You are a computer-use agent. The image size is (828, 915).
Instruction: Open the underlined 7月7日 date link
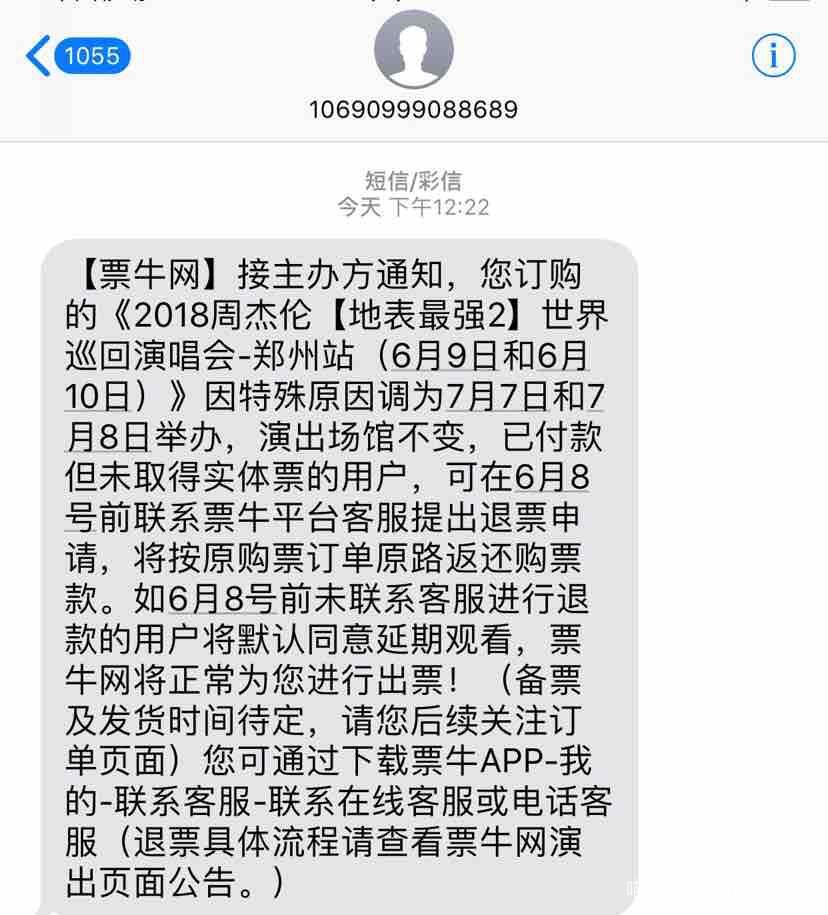pos(497,396)
